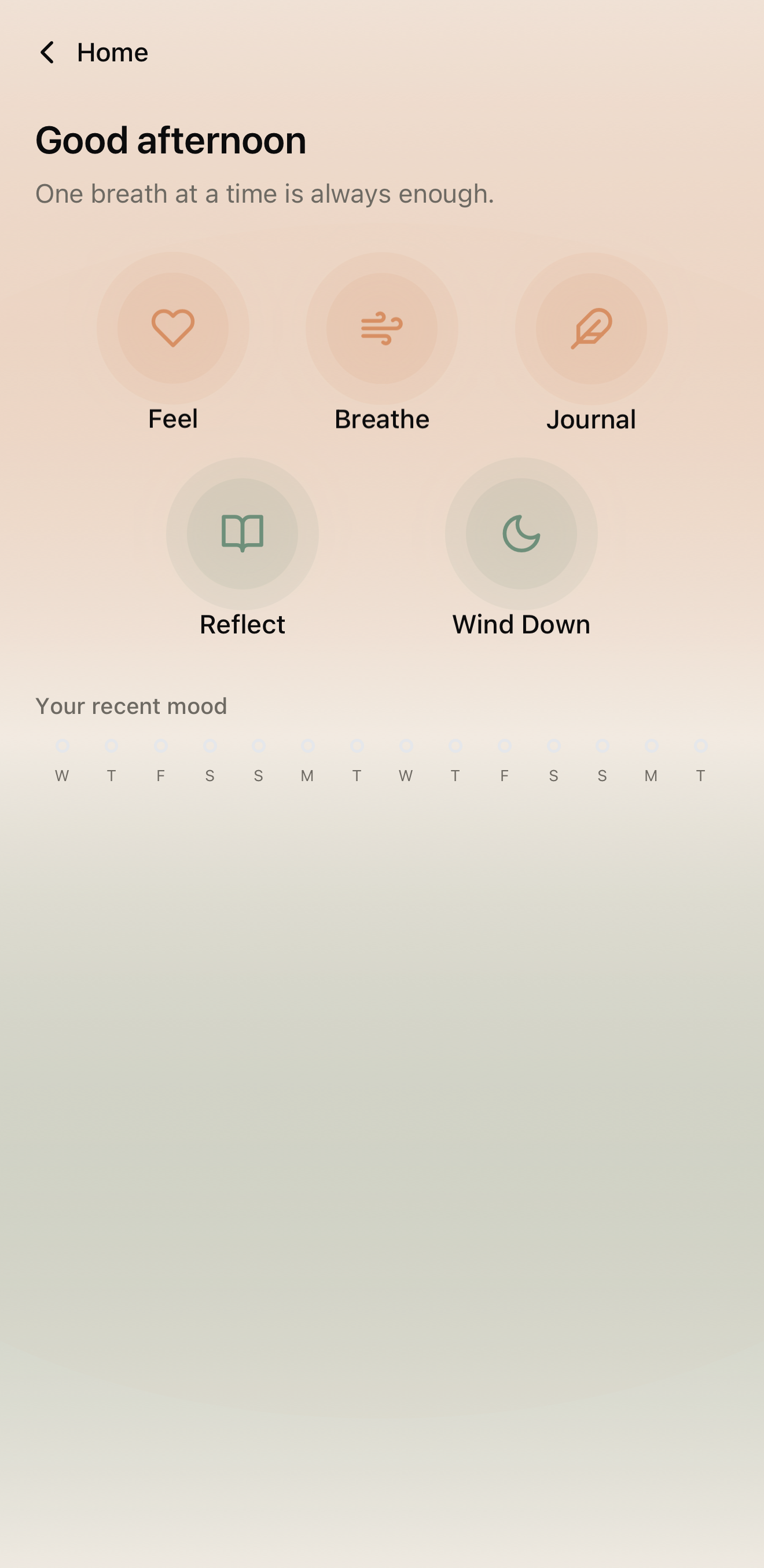Screen dimensions: 764x1568
Task: Open the Wind Down tab label
Action: [x=521, y=623]
